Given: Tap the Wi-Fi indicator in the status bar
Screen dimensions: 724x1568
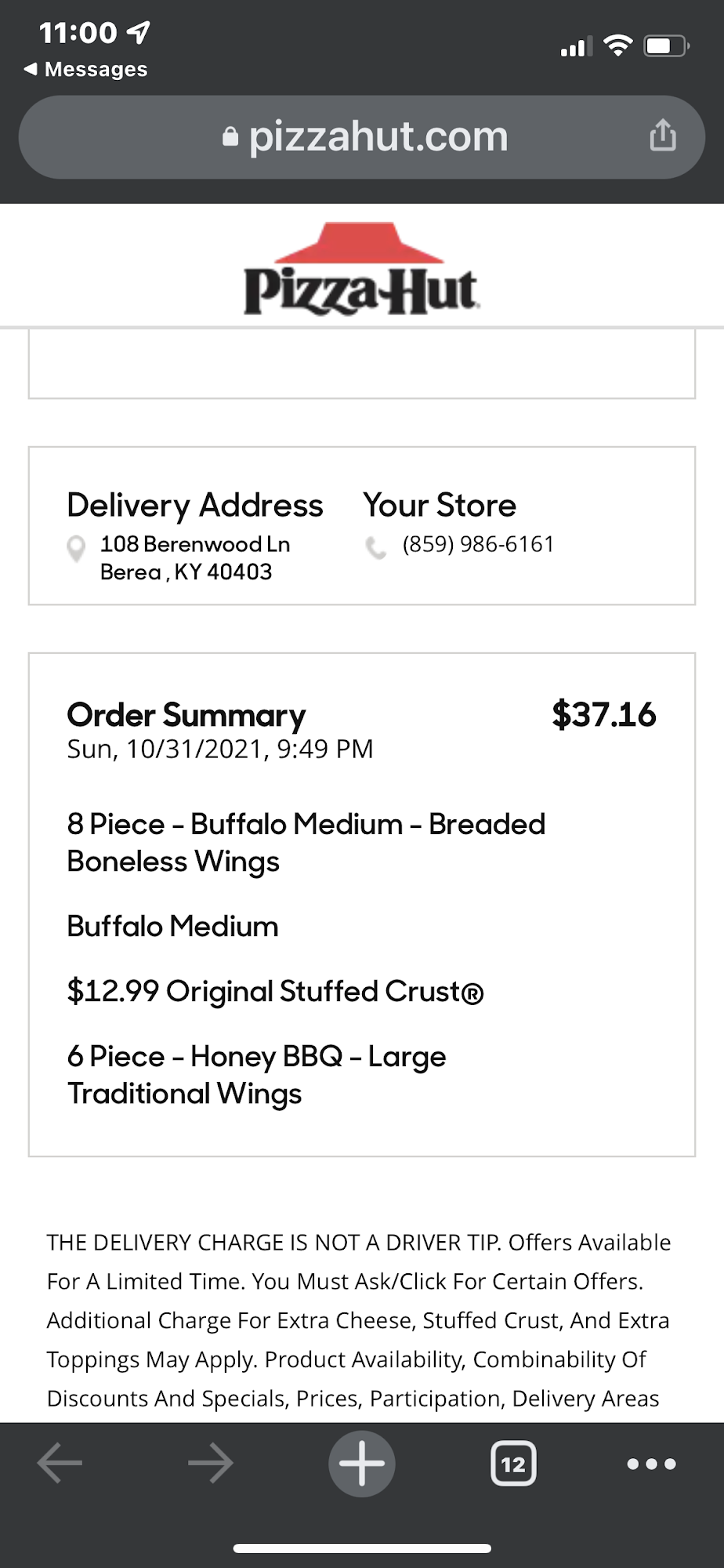Looking at the screenshot, I should pyautogui.click(x=617, y=45).
